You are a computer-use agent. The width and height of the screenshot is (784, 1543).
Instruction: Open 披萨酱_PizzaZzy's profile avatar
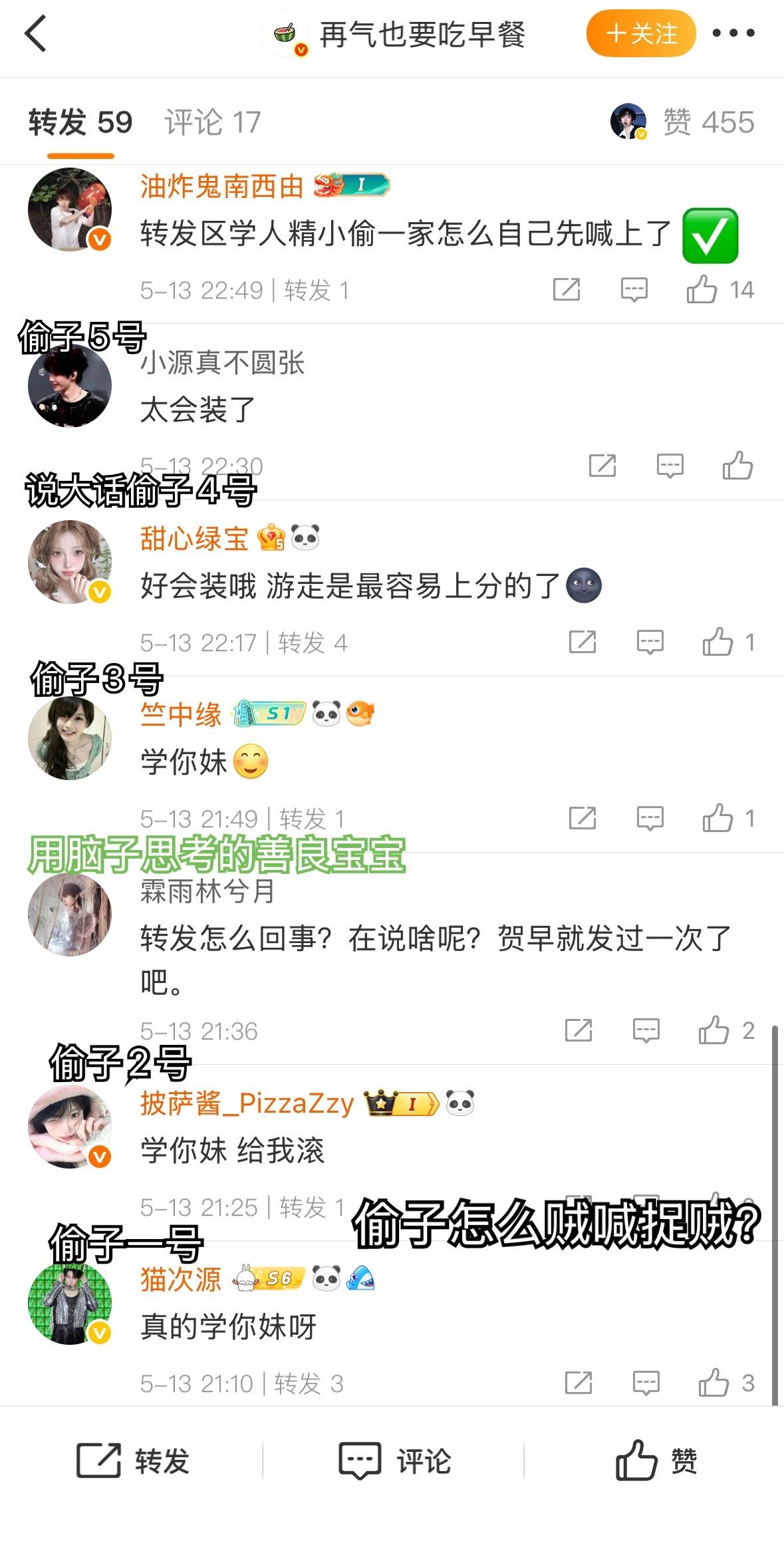70,1127
